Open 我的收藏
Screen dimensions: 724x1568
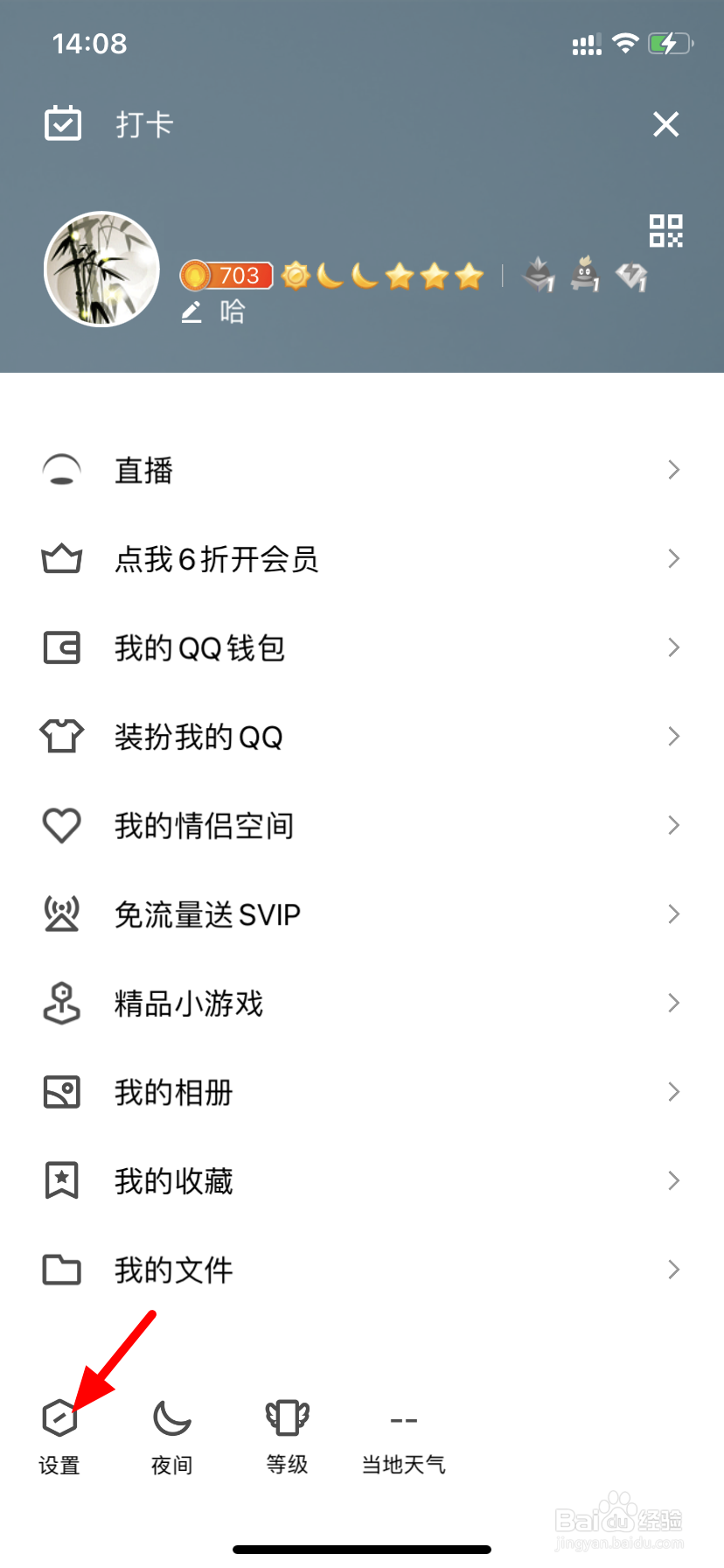coord(362,1180)
